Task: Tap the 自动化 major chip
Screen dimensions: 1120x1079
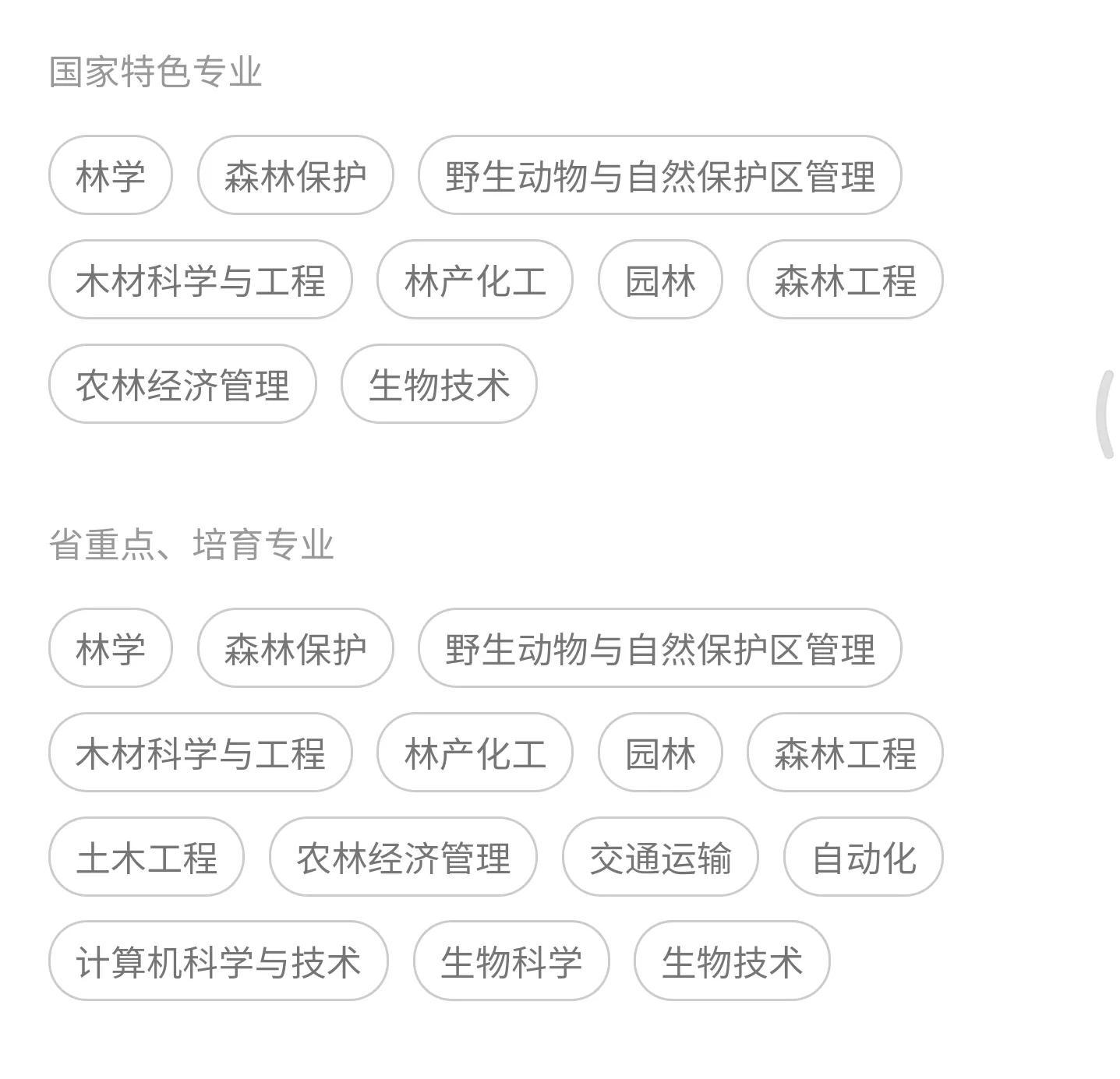Action: [864, 857]
